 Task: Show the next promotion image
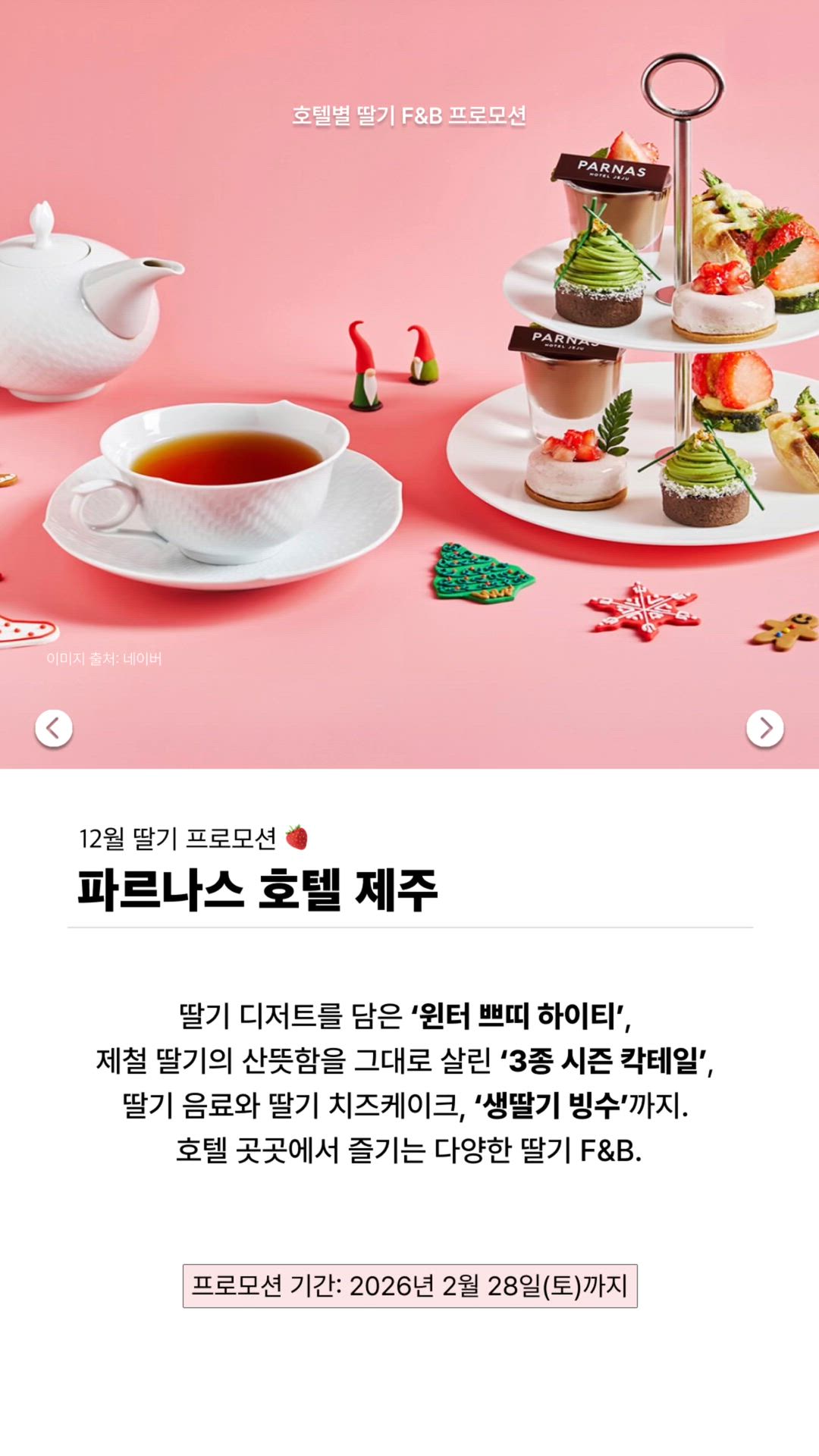point(764,728)
